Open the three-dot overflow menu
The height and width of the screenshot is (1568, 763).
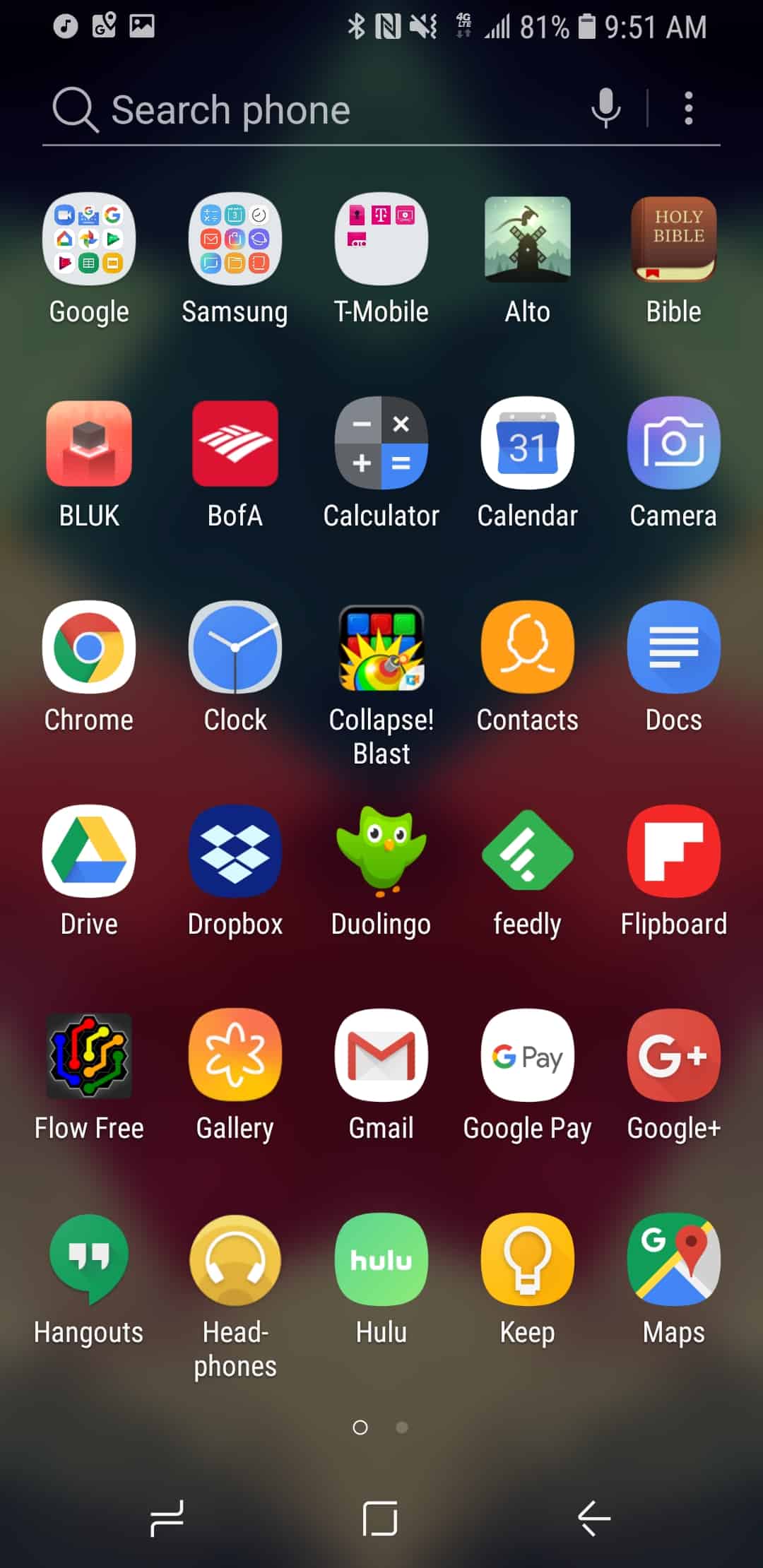tap(689, 109)
